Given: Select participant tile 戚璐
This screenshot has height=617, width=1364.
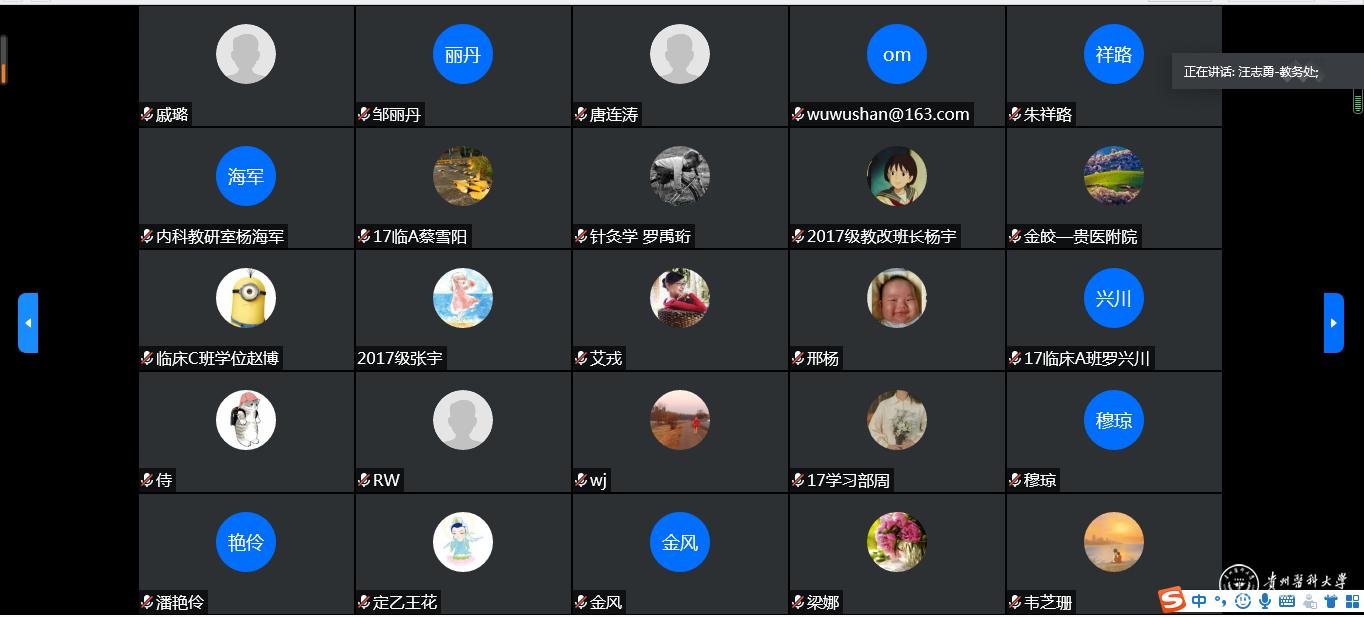Looking at the screenshot, I should (x=246, y=66).
